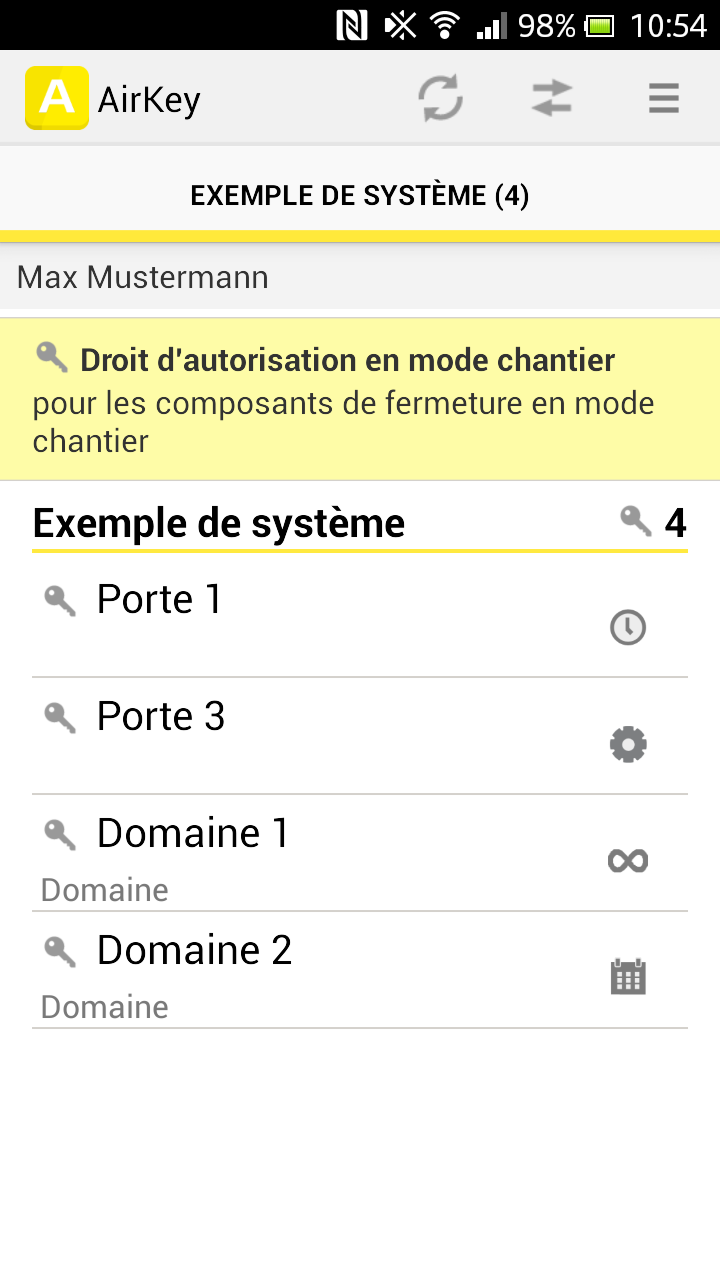Open the hamburger menu

pyautogui.click(x=663, y=98)
